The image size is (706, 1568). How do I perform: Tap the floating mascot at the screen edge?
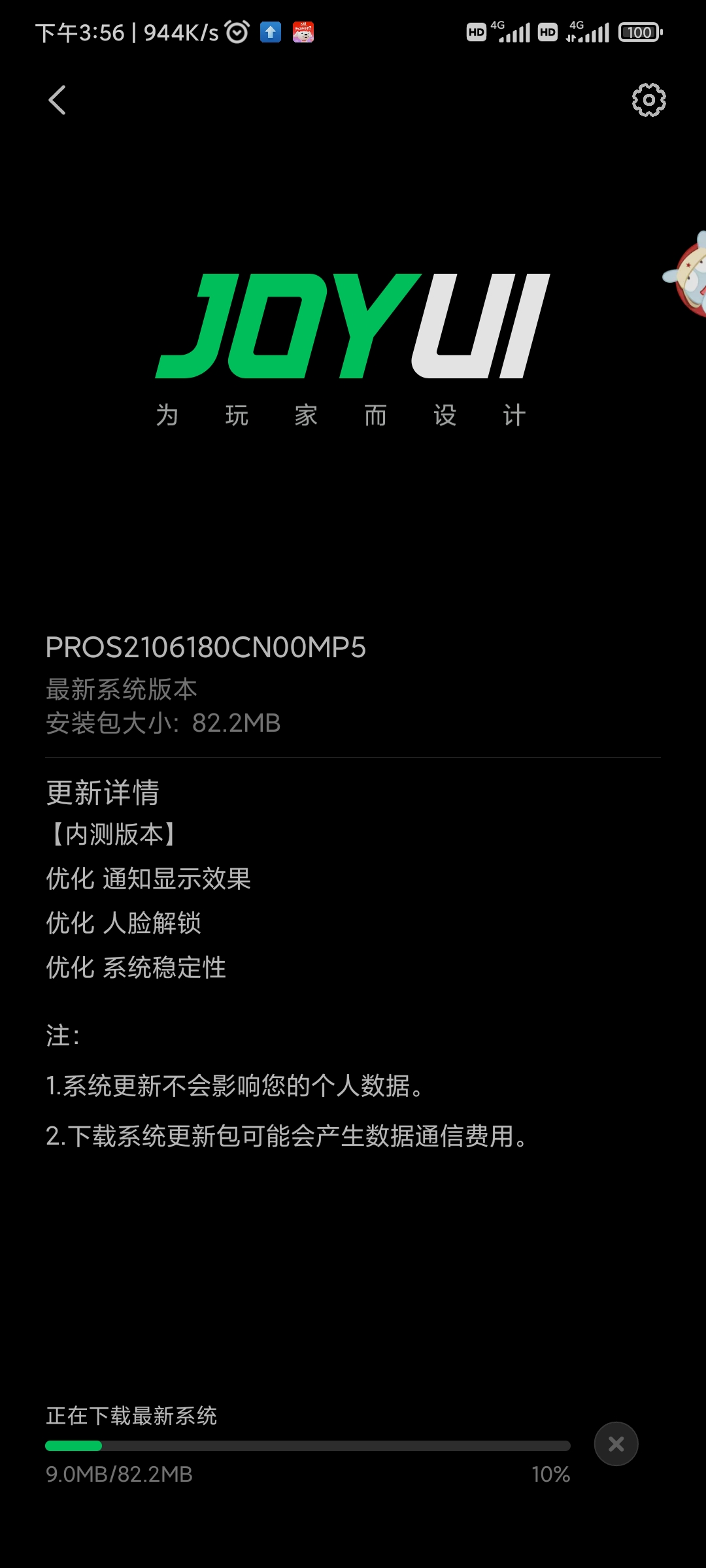(x=686, y=274)
